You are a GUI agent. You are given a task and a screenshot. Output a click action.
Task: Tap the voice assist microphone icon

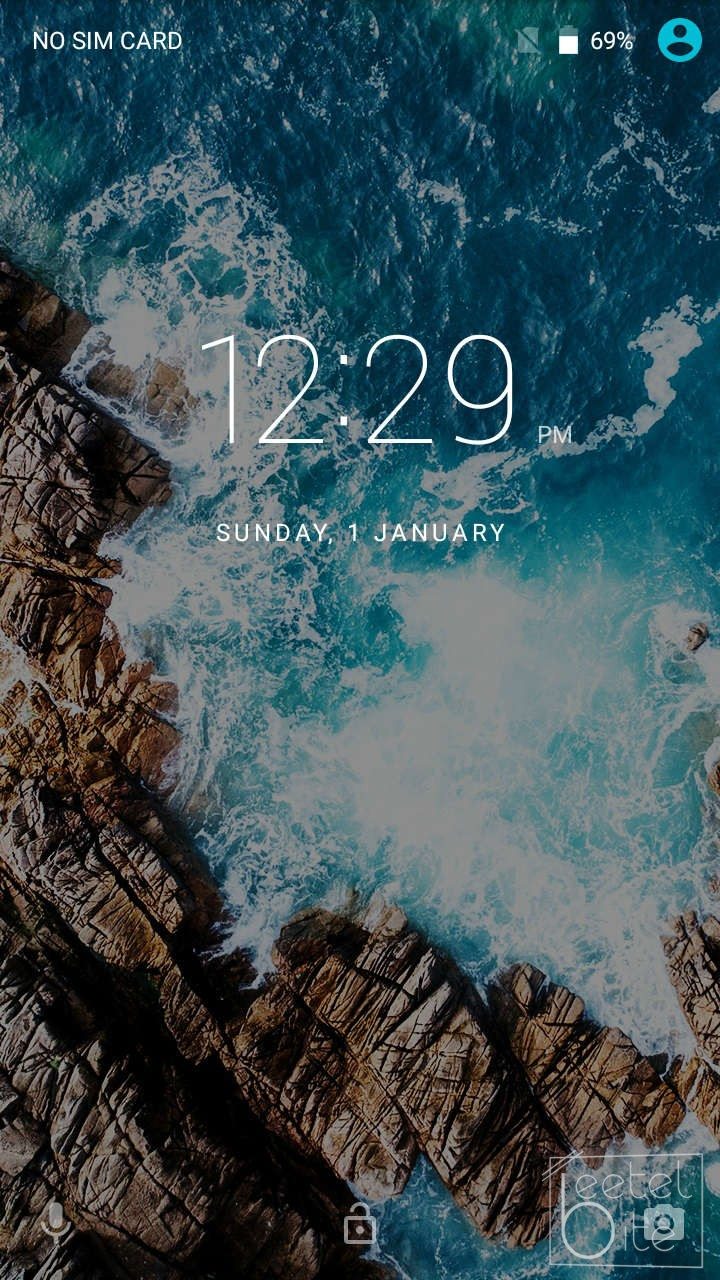point(58,1222)
